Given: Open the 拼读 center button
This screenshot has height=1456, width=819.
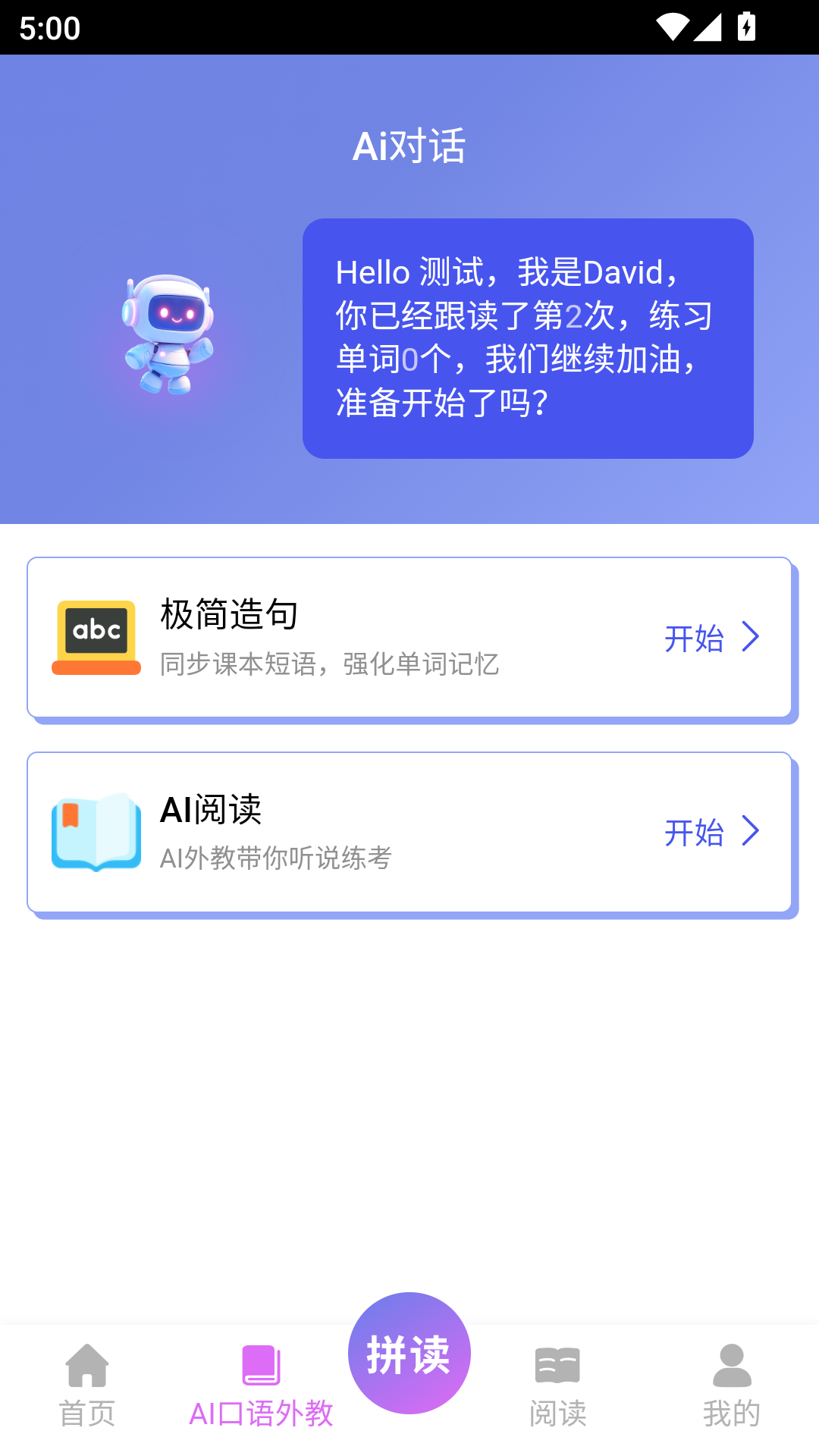Looking at the screenshot, I should coord(409,1354).
